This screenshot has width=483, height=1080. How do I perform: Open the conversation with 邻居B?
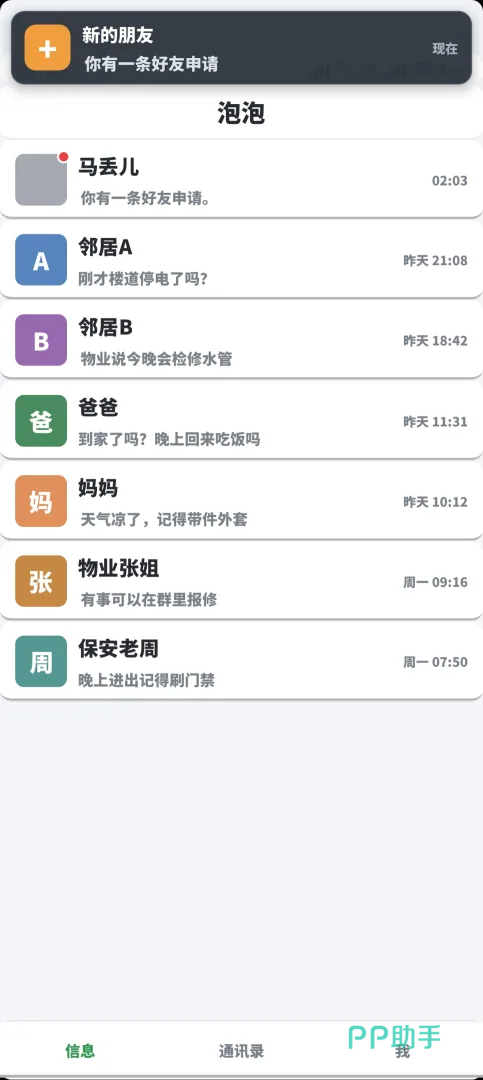pyautogui.click(x=241, y=340)
